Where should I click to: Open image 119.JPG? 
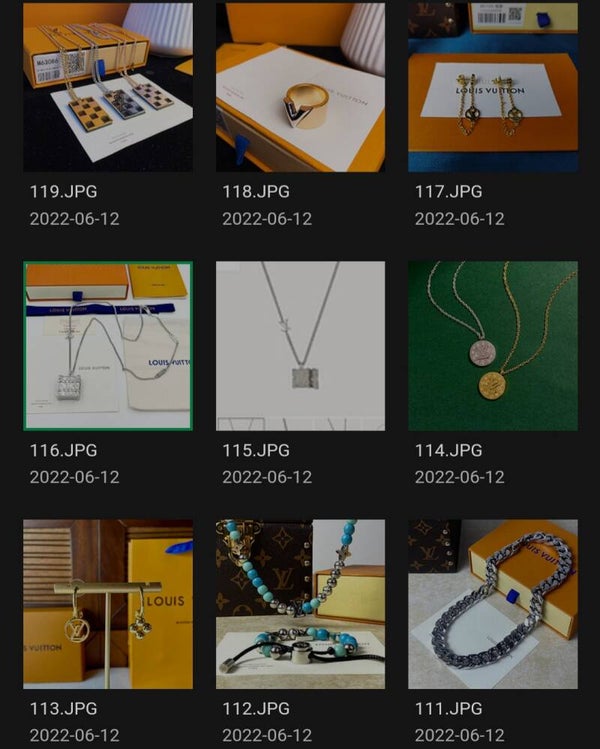(x=108, y=87)
